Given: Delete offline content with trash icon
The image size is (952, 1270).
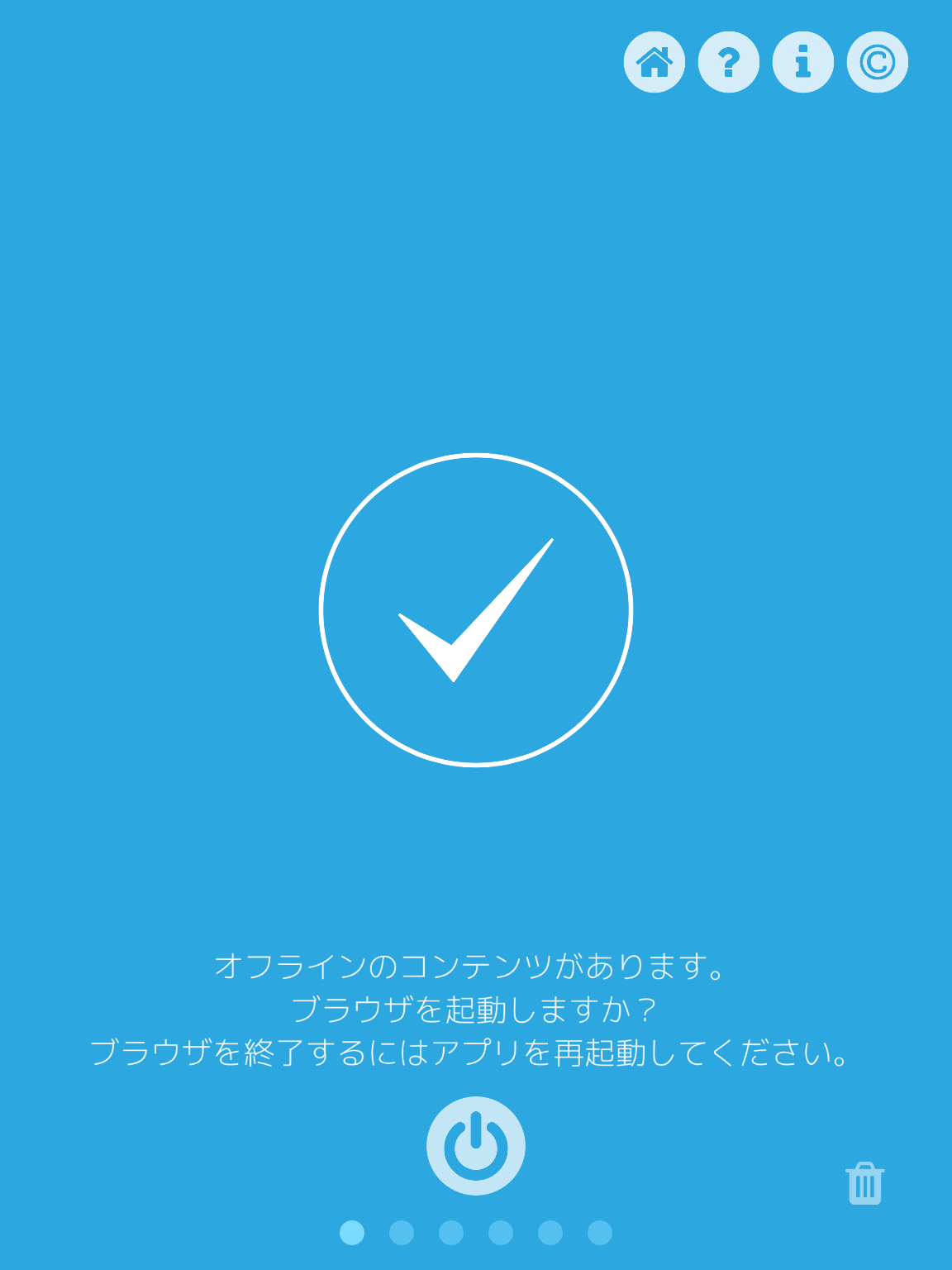Looking at the screenshot, I should point(864,1183).
